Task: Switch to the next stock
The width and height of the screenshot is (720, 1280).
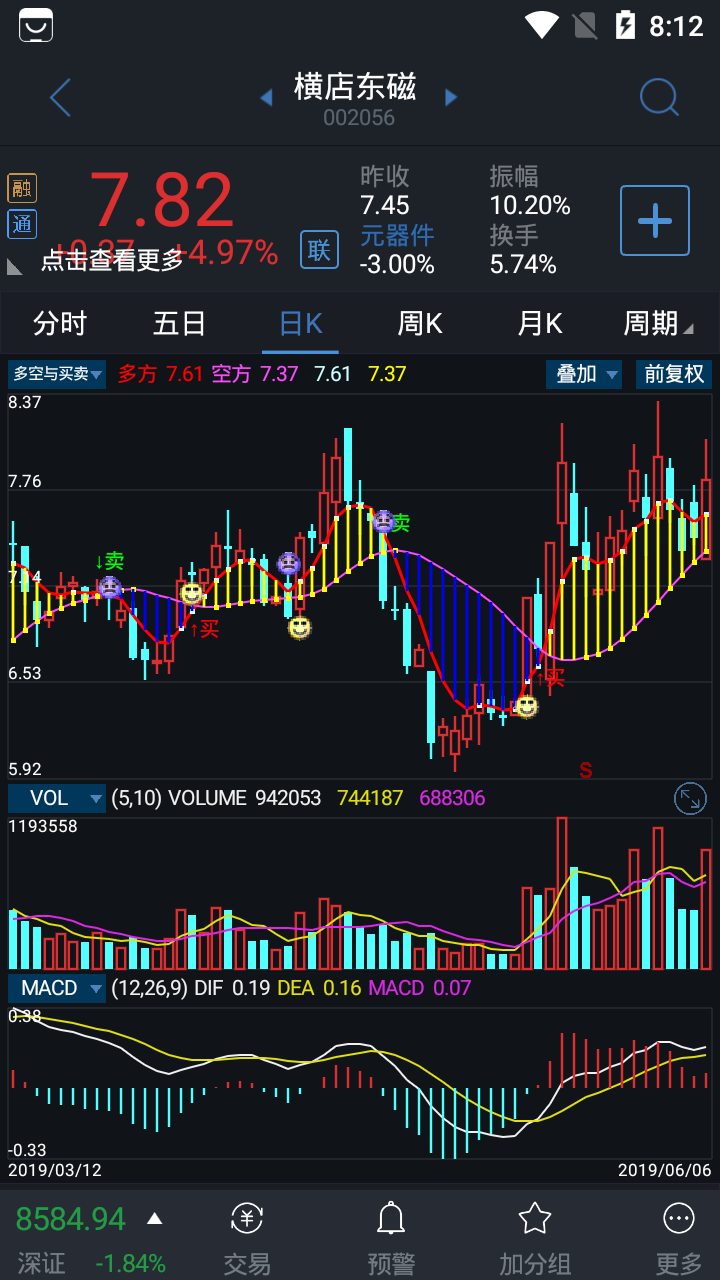Action: pos(451,97)
